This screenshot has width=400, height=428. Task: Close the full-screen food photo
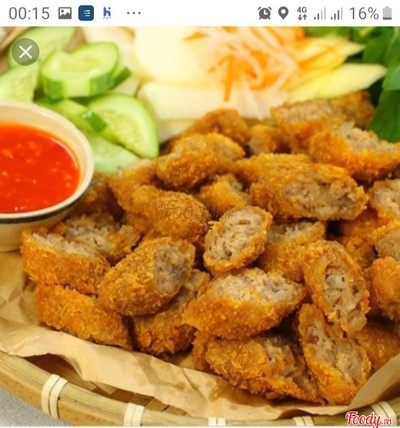(x=26, y=52)
